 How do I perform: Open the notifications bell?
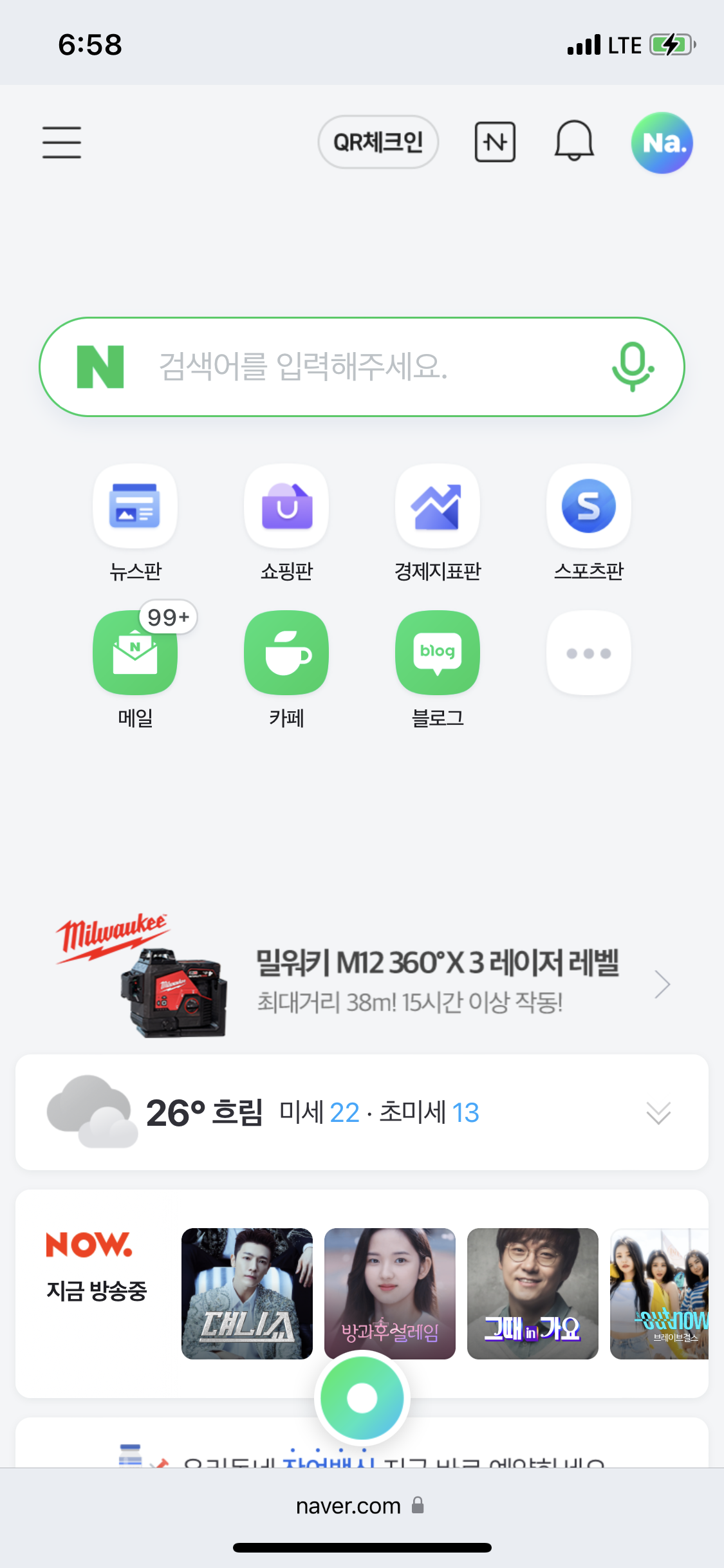click(x=574, y=141)
